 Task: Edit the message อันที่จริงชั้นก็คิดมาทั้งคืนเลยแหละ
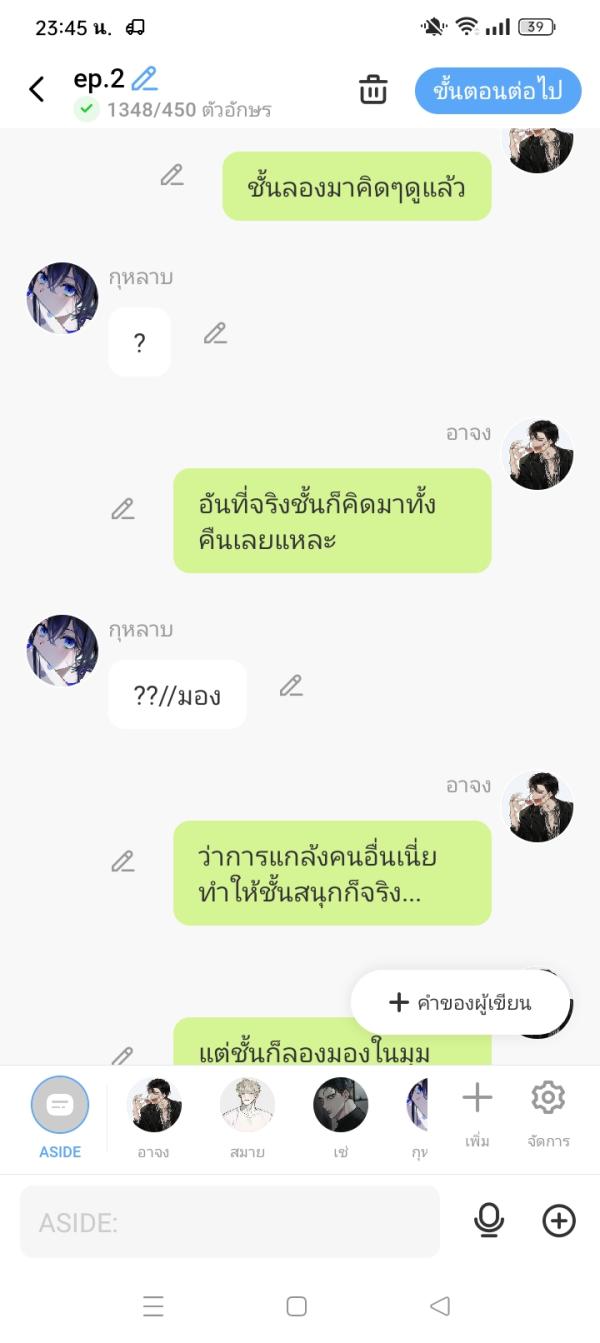(123, 509)
